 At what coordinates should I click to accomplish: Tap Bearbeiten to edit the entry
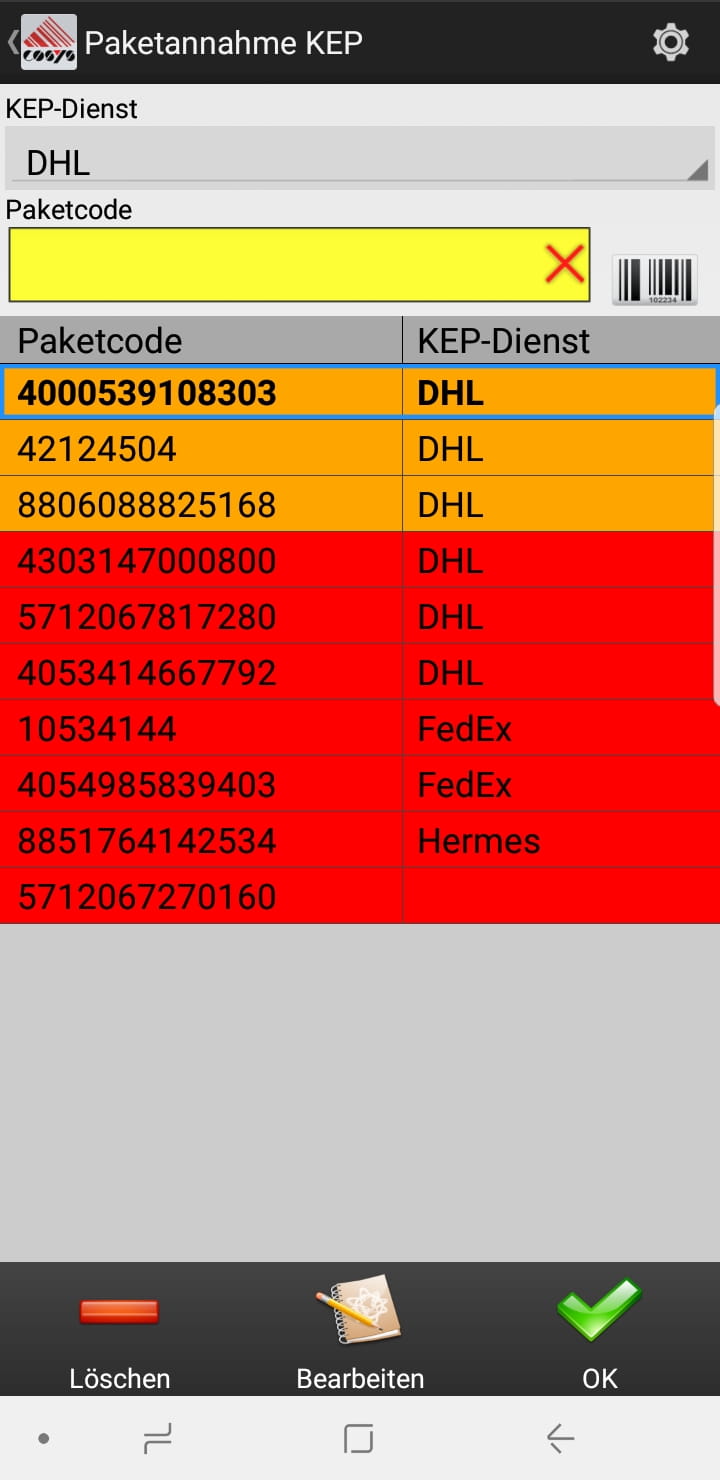click(360, 1332)
